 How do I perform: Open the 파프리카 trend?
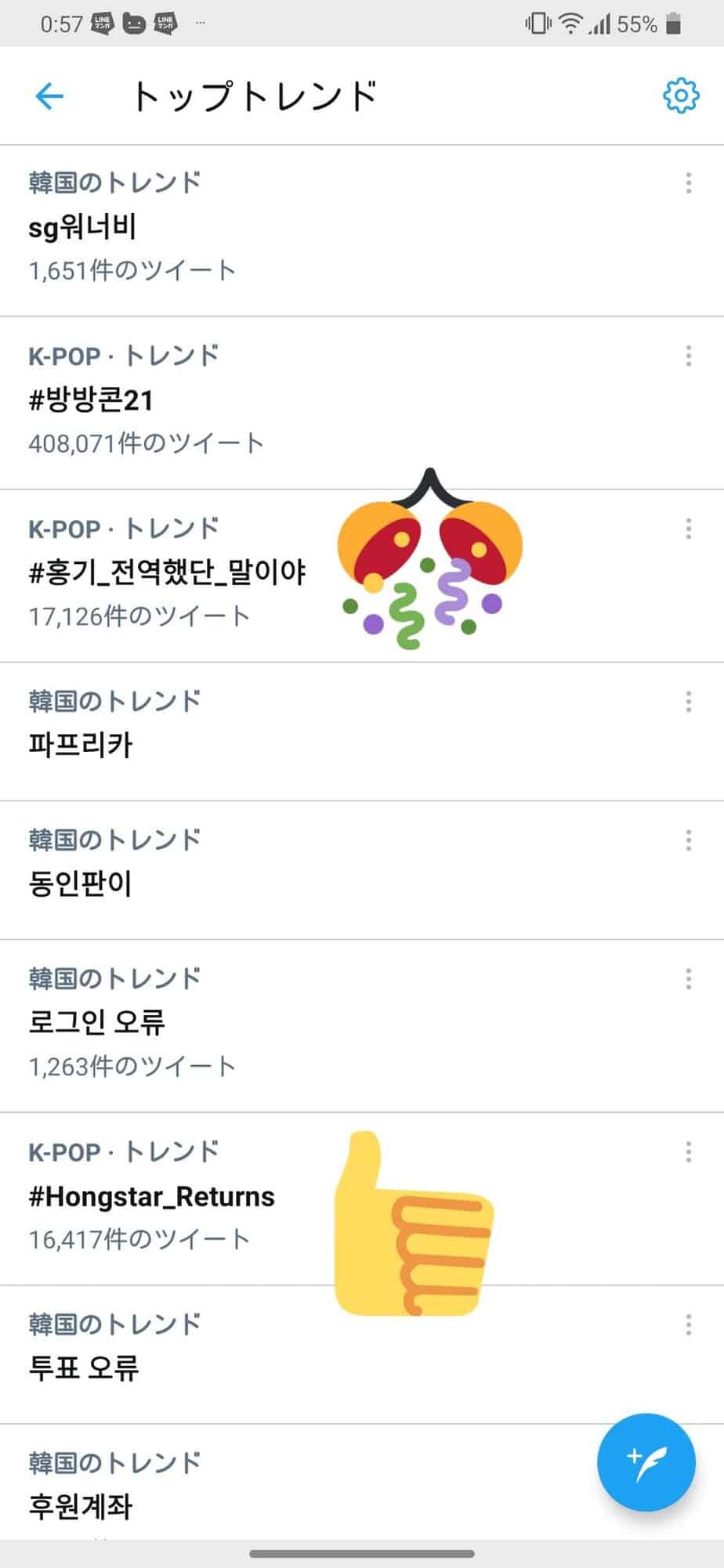tap(81, 744)
